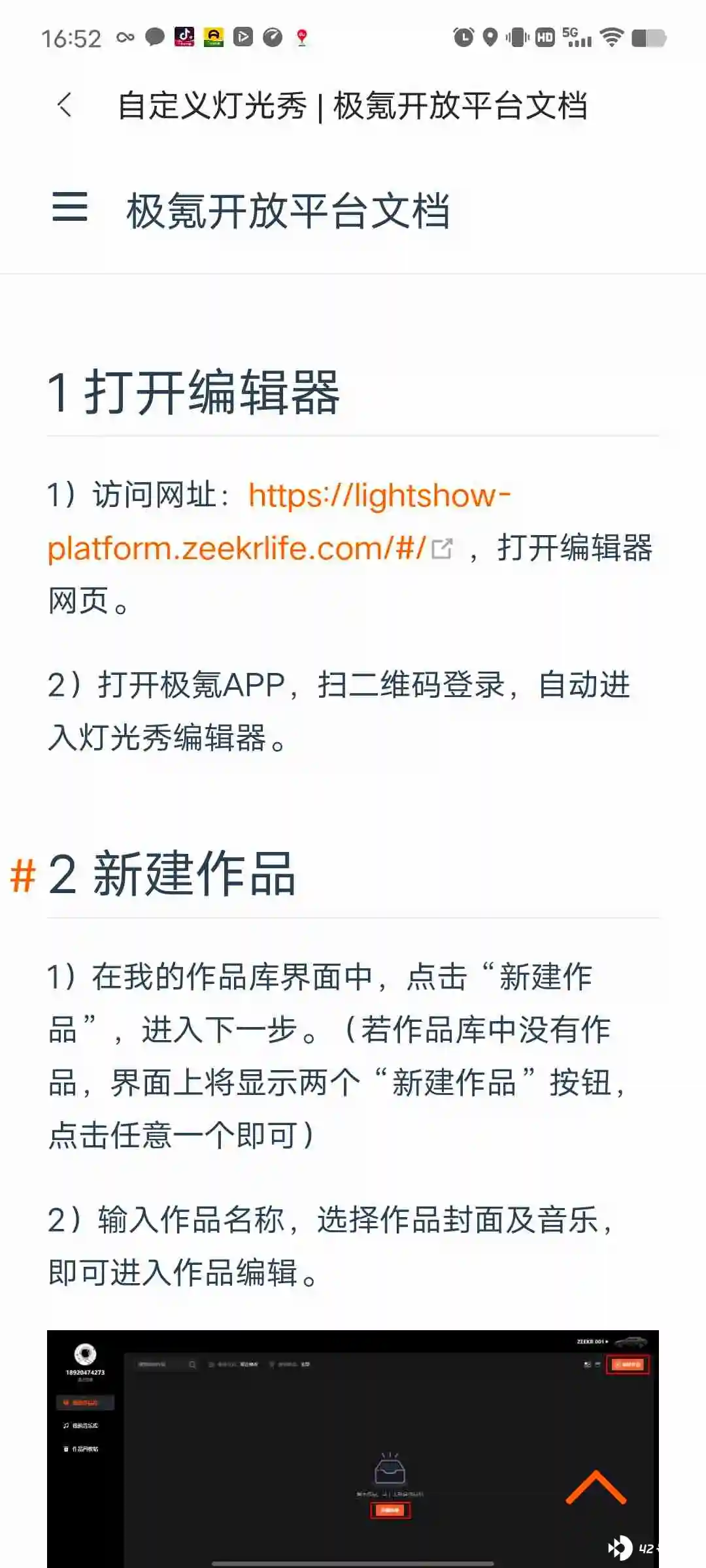Open the editor screenshot image
The height and width of the screenshot is (1568, 706).
coord(353,1448)
